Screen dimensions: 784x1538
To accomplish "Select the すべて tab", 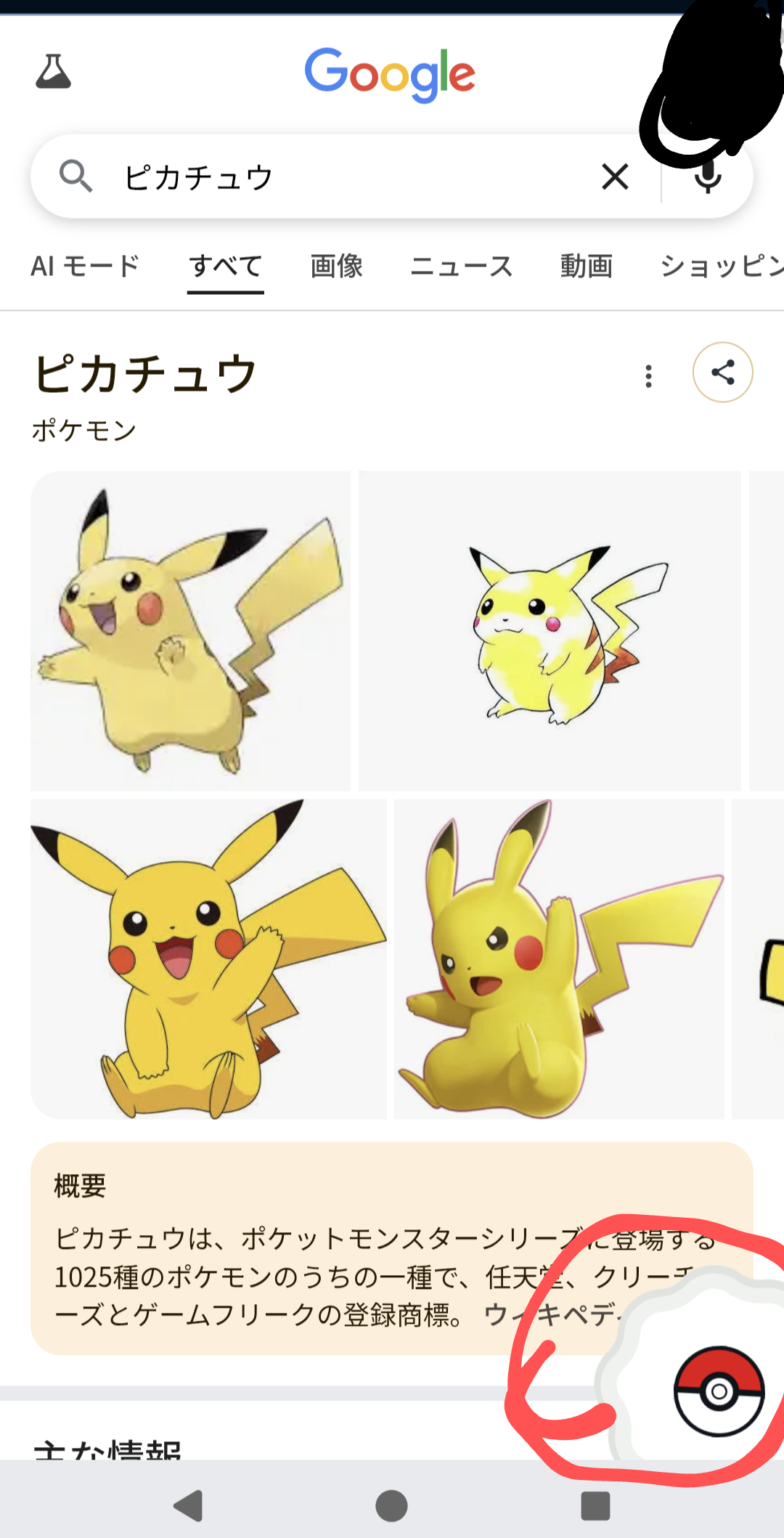I will tap(226, 266).
